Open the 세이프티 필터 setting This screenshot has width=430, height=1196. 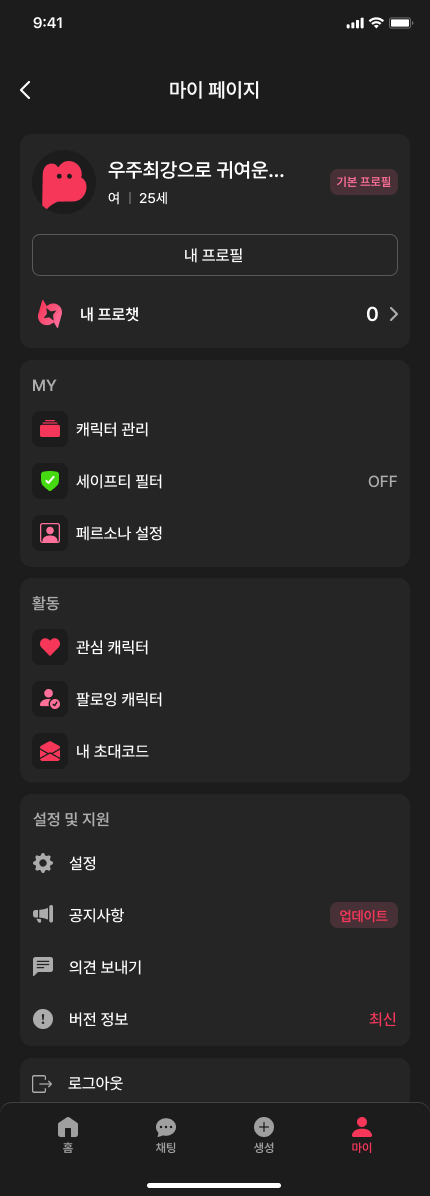click(214, 481)
